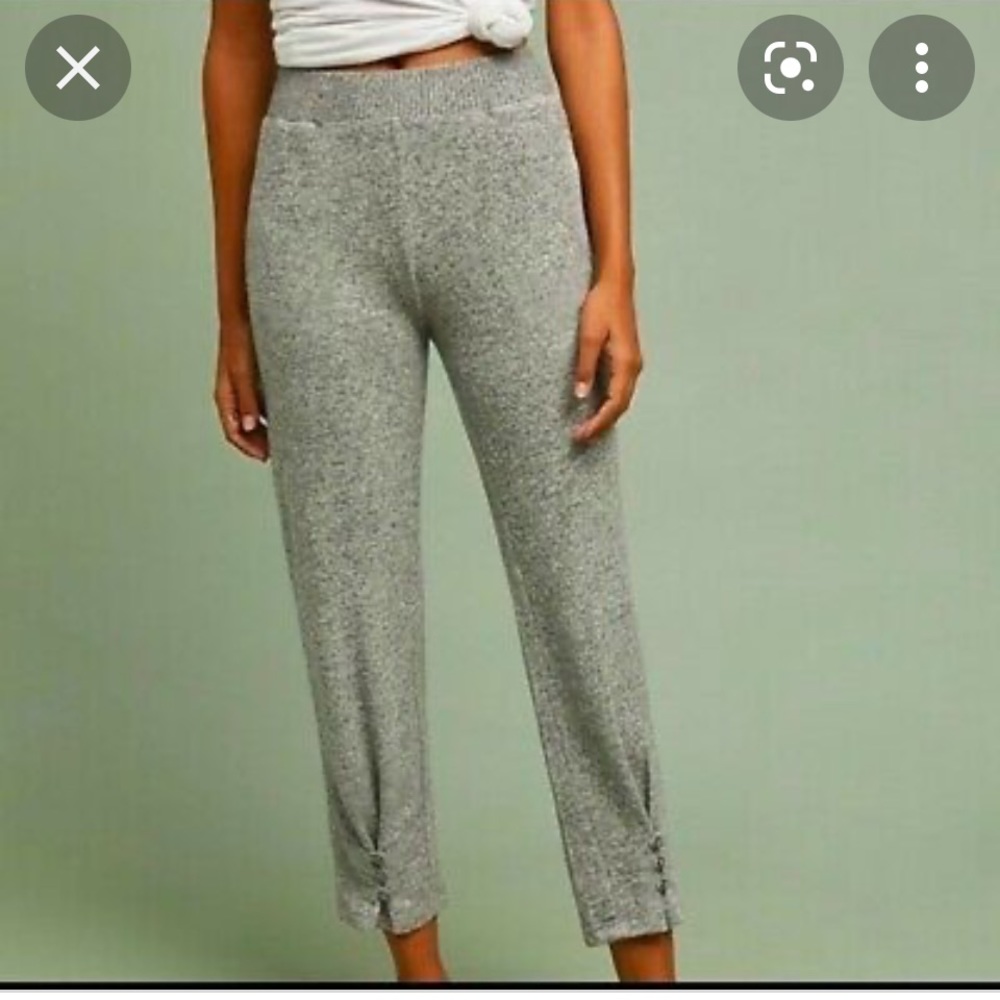This screenshot has height=1000, width=1000.
Task: Search this image with Google Lens
Action: point(790,68)
